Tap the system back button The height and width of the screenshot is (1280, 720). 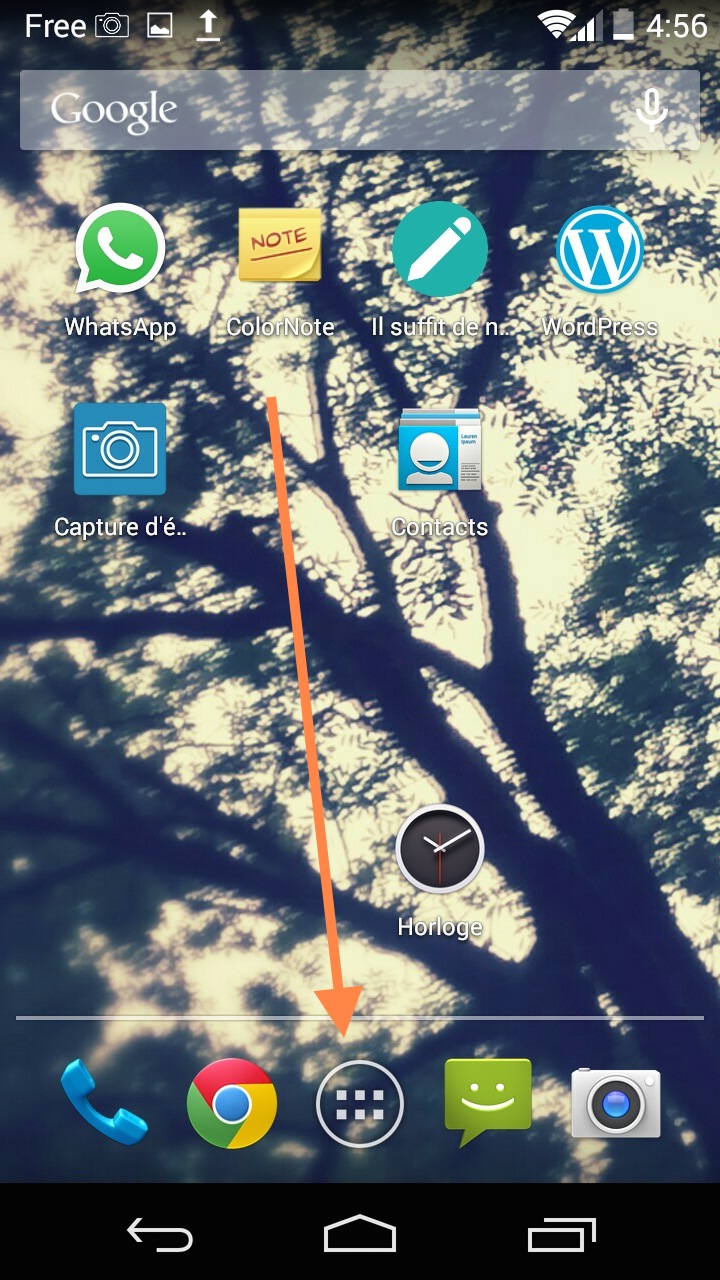[x=160, y=1234]
